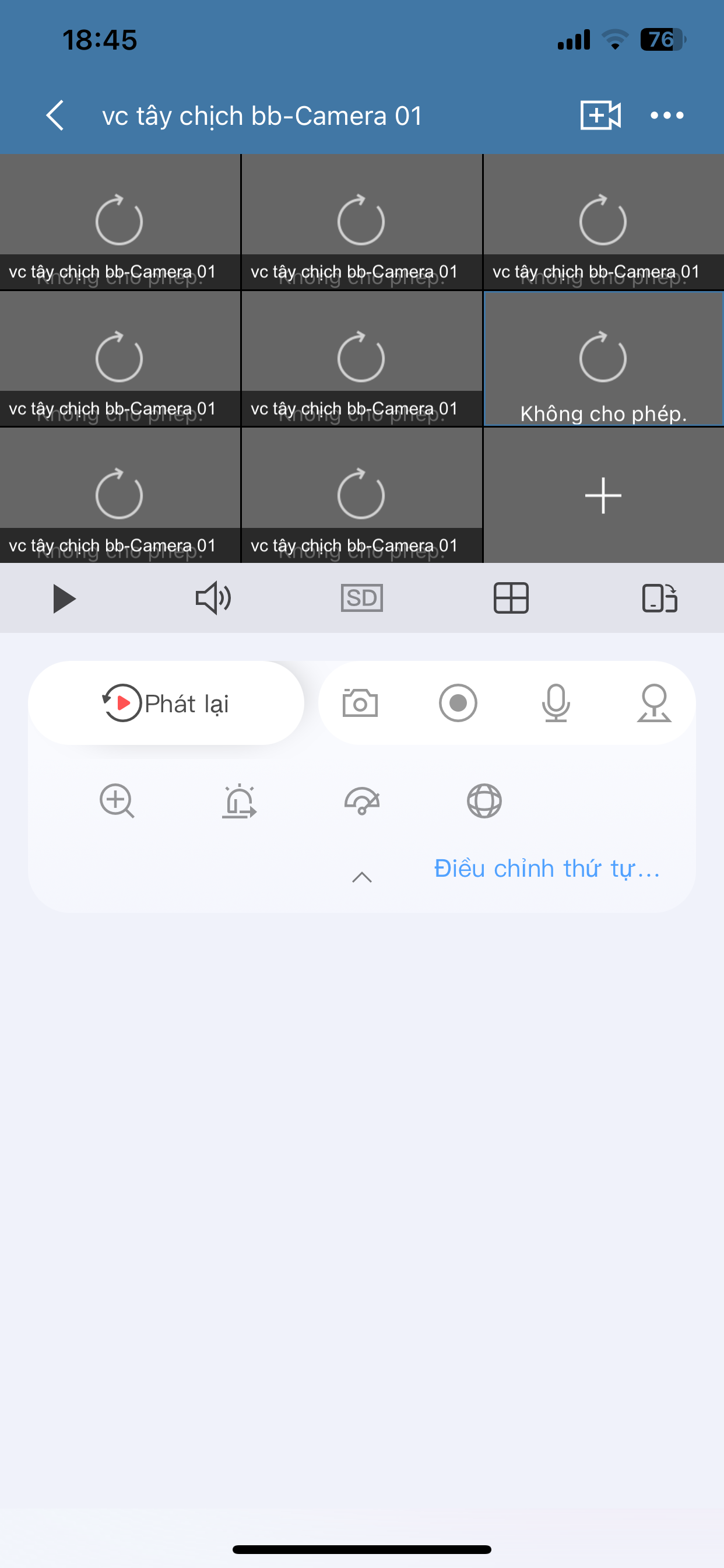724x1568 pixels.
Task: Switch the split-screen grid layout
Action: (511, 598)
